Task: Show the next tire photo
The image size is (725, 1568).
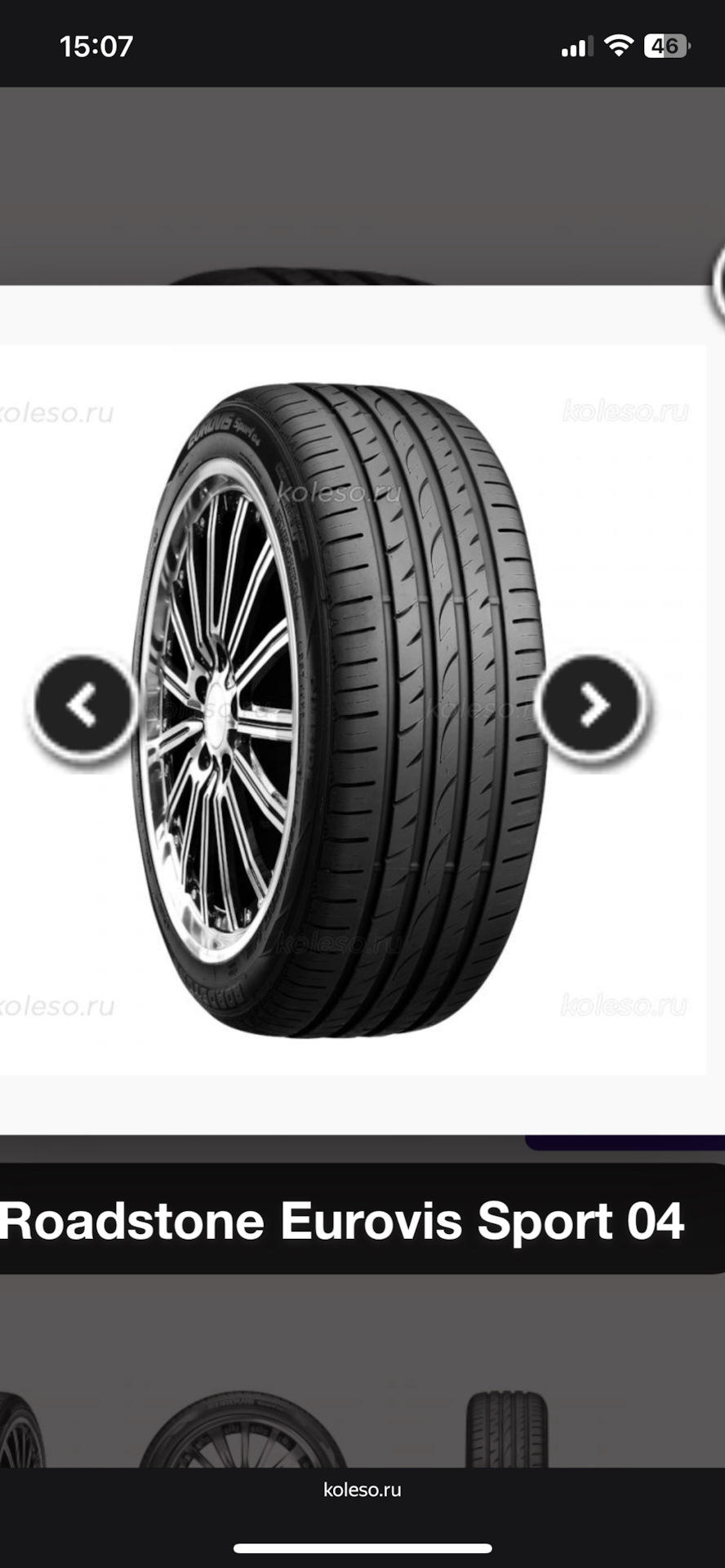Action: 594,705
